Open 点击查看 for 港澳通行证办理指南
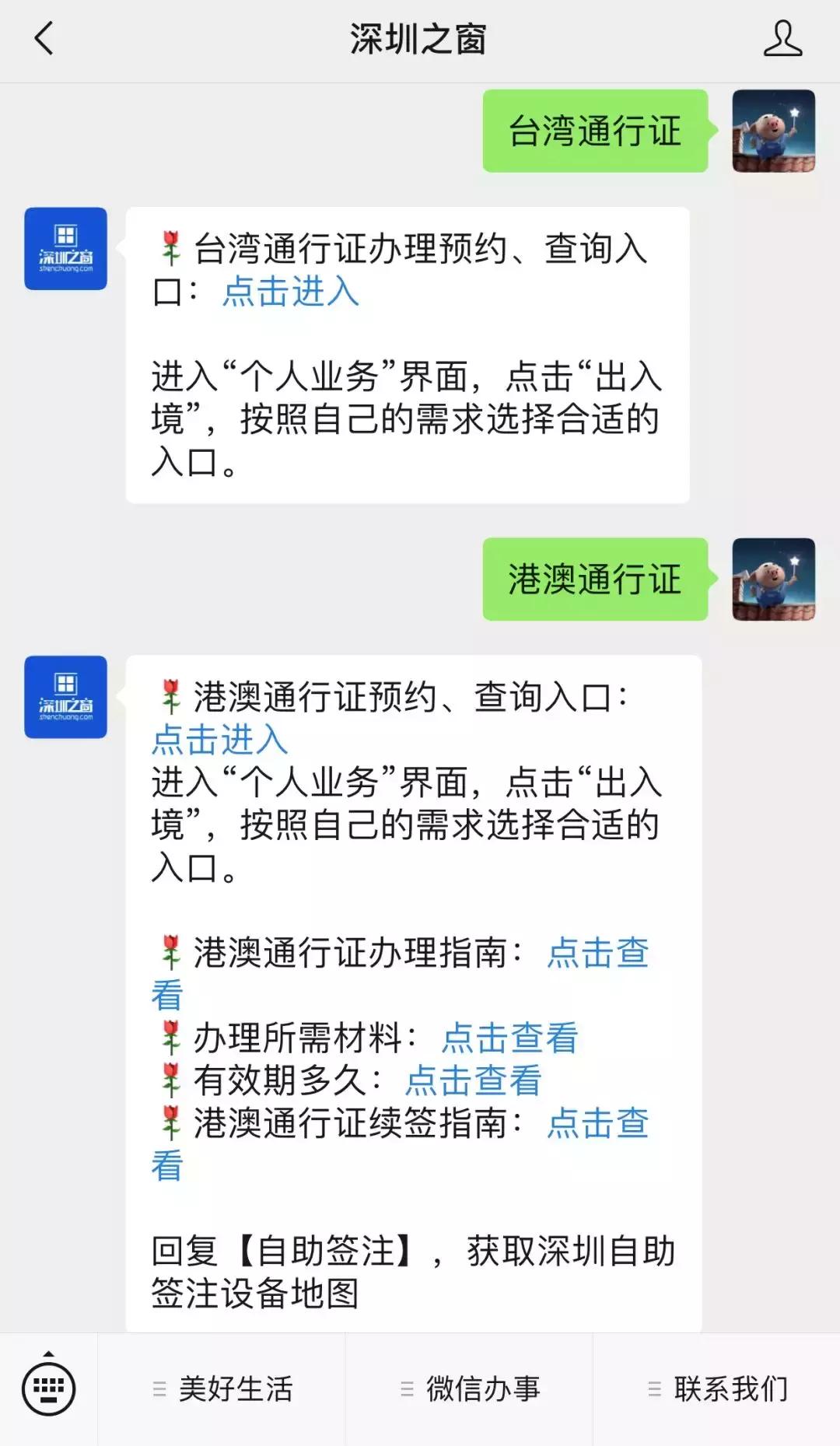Image resolution: width=840 pixels, height=1446 pixels. tap(597, 955)
